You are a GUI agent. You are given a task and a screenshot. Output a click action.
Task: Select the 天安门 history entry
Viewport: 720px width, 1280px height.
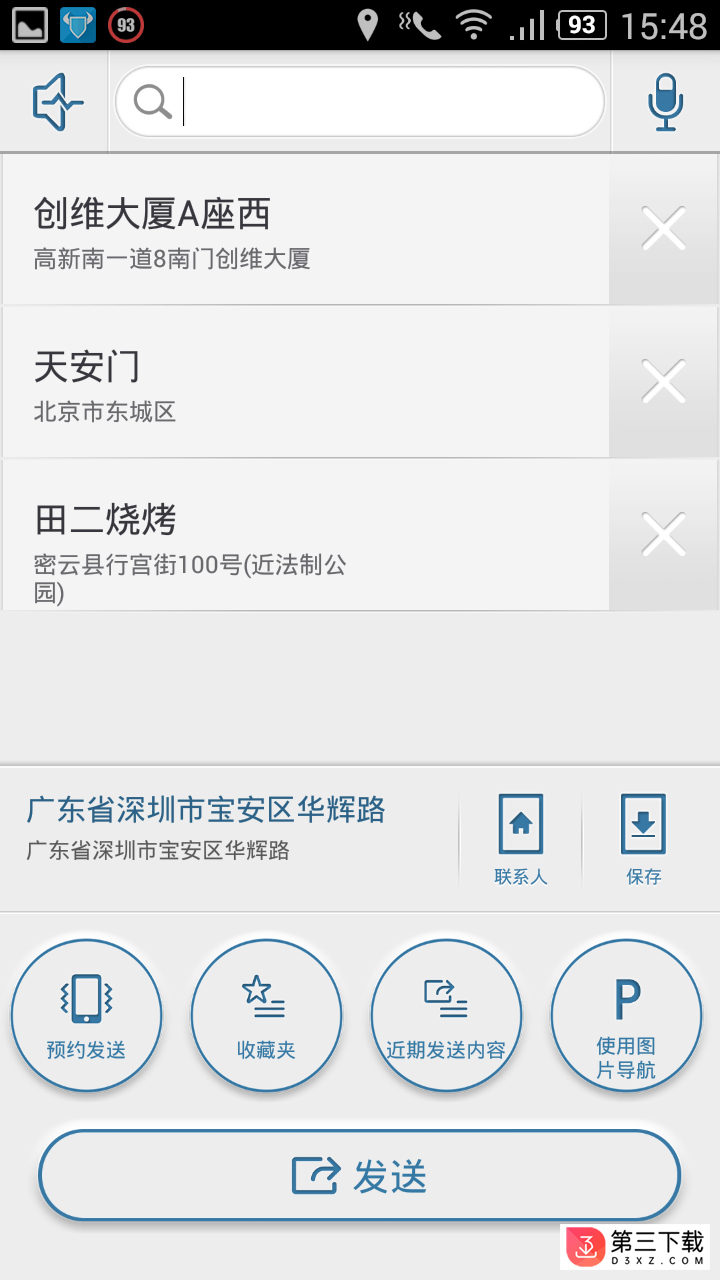click(x=306, y=383)
